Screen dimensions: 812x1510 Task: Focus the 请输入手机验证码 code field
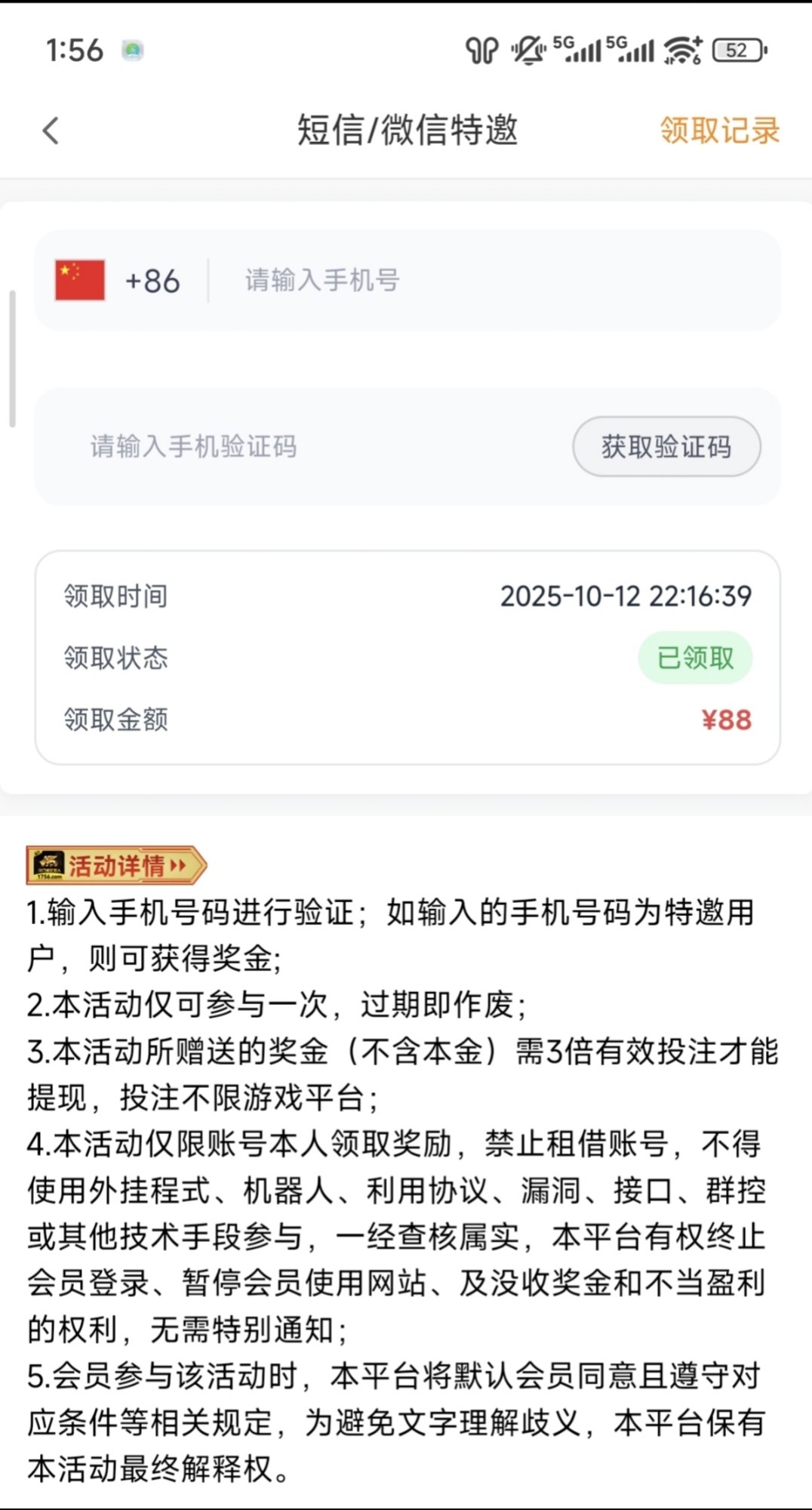[302, 447]
